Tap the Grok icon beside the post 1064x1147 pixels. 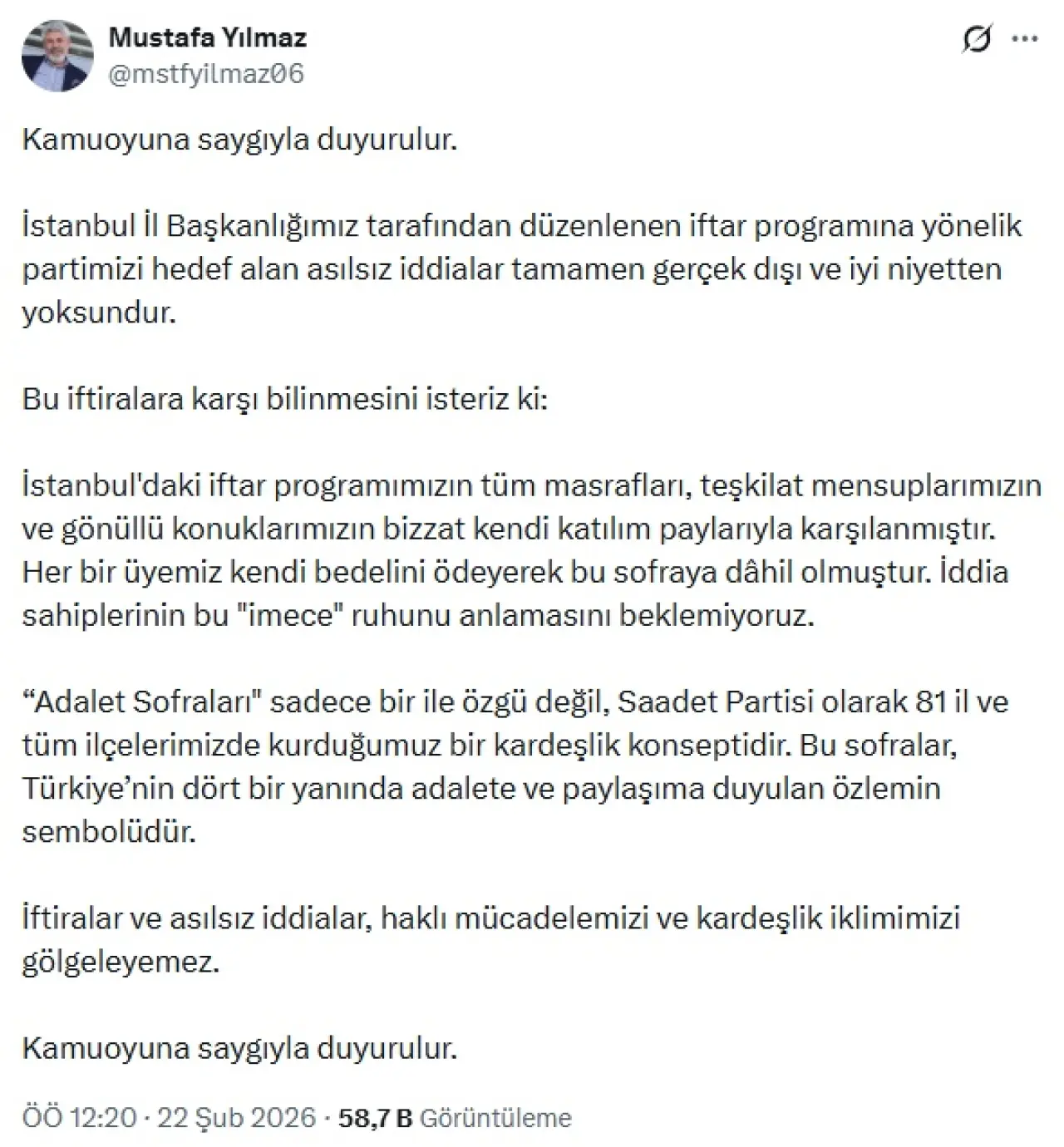coord(978,39)
